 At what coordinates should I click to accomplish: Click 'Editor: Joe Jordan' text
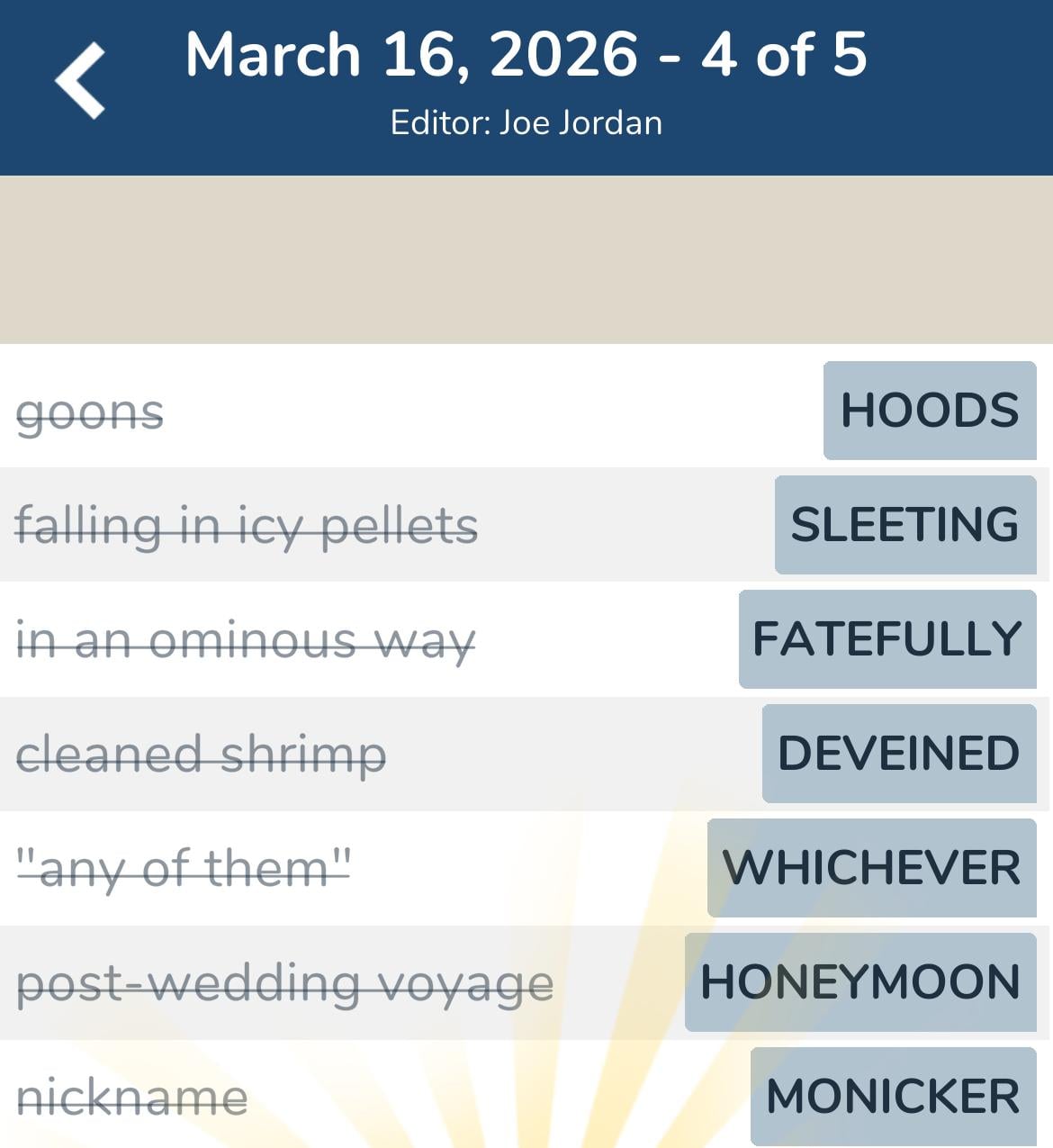click(x=526, y=122)
